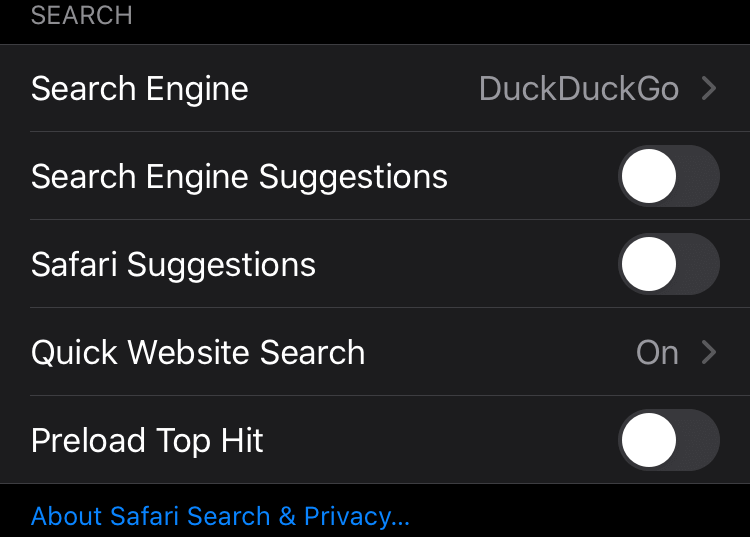Screen dimensions: 750x537
Task: Turn on Safari Suggestions
Action: click(668, 265)
